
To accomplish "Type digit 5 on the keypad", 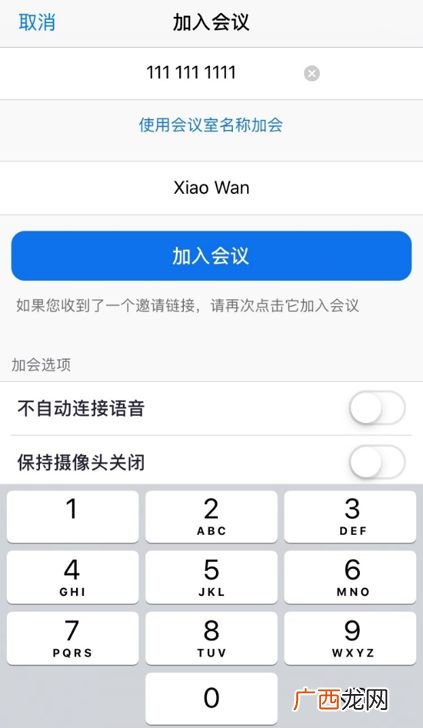I will tap(211, 577).
